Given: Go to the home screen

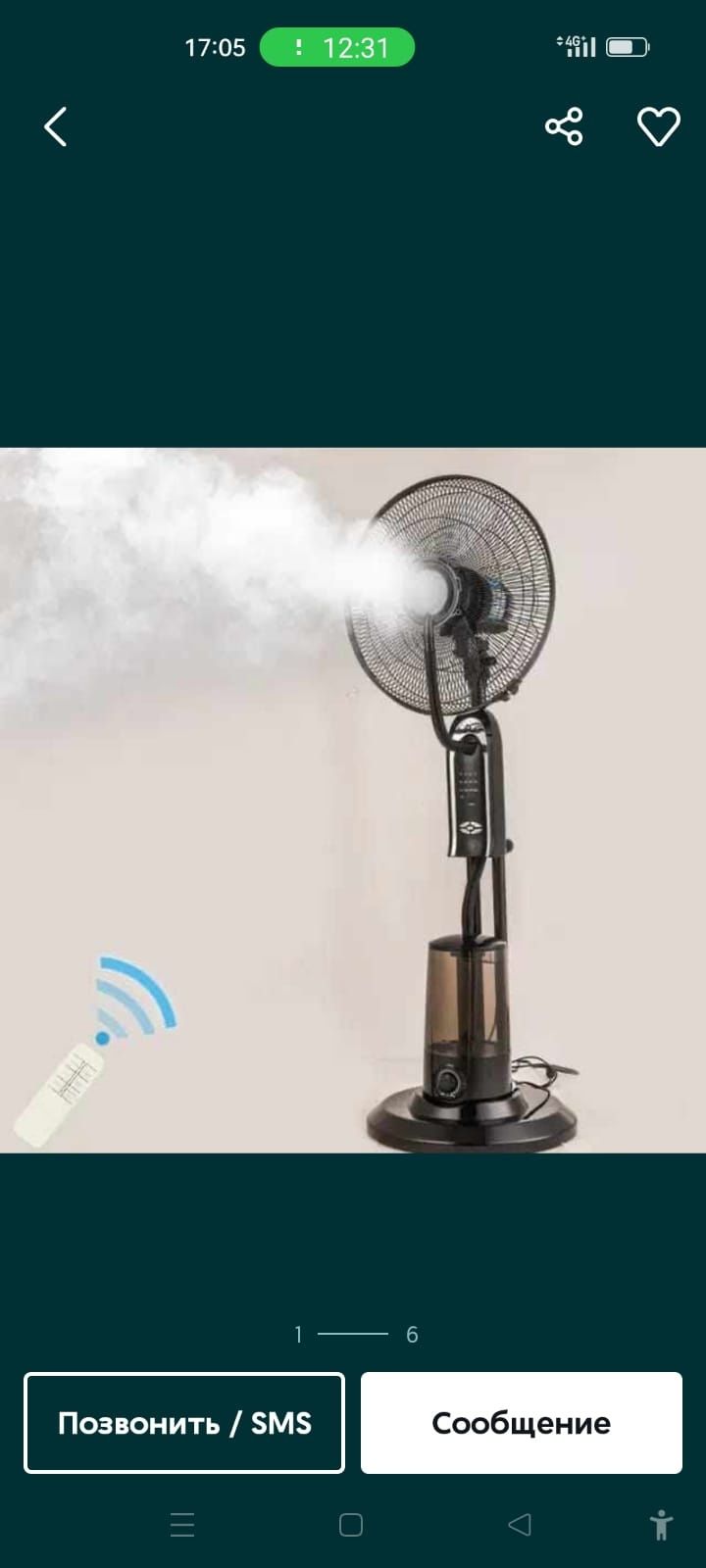Looking at the screenshot, I should [351, 1524].
